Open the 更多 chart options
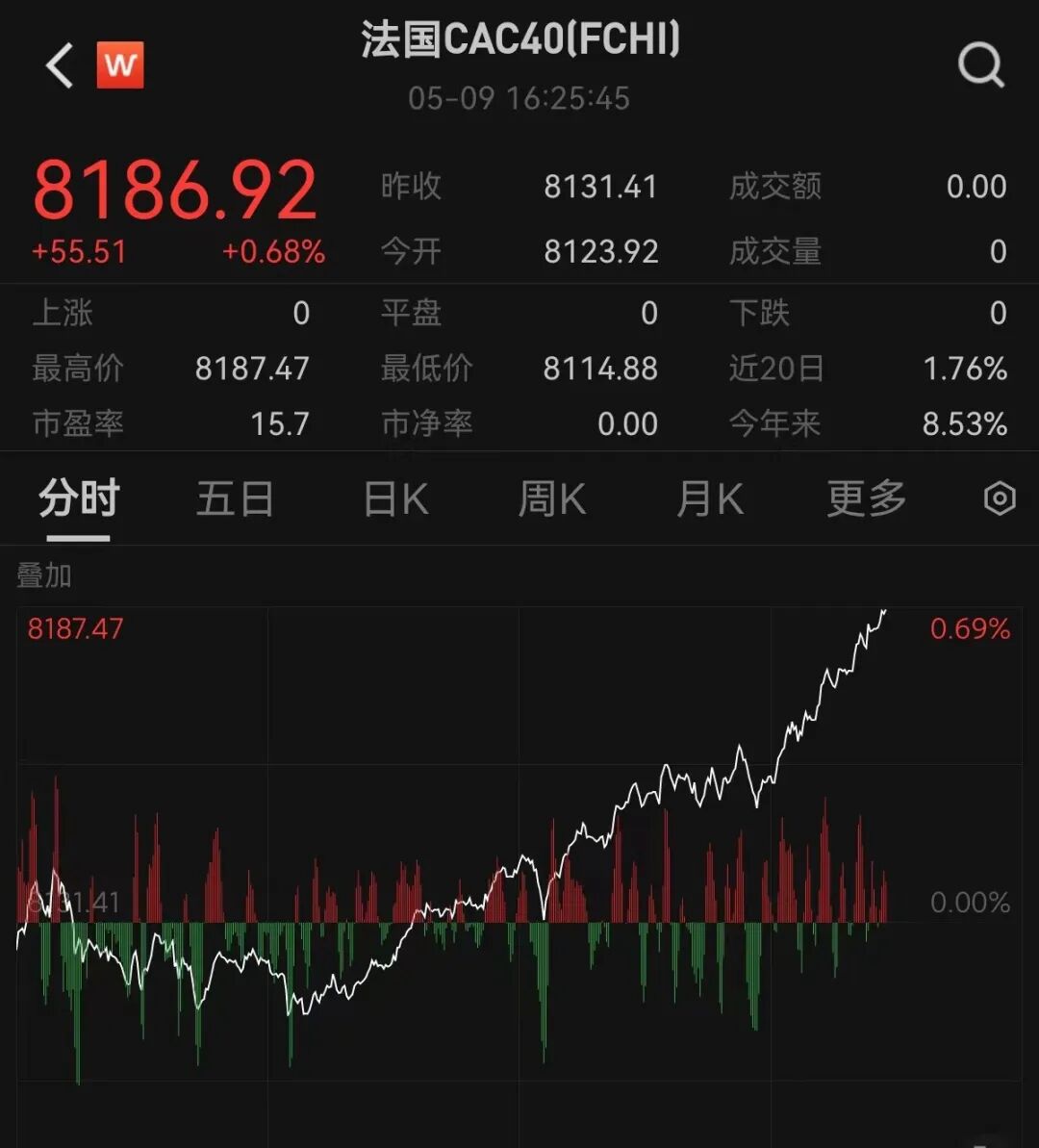 point(866,499)
